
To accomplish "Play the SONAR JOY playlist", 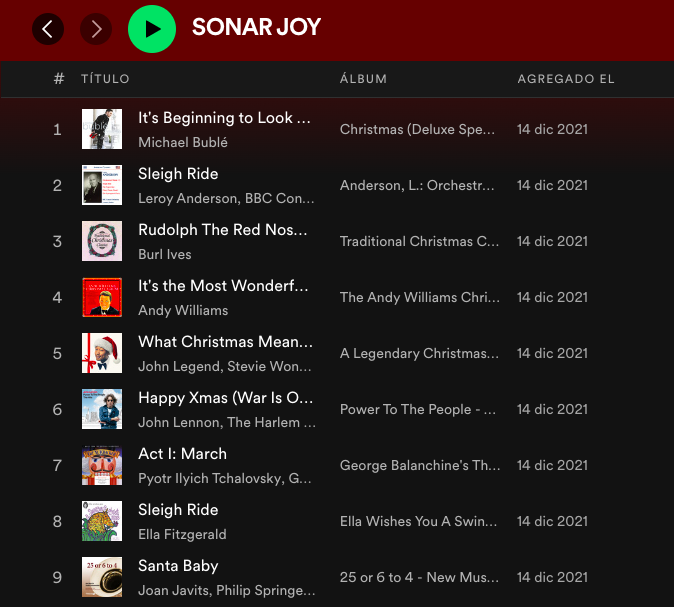I will (x=152, y=29).
